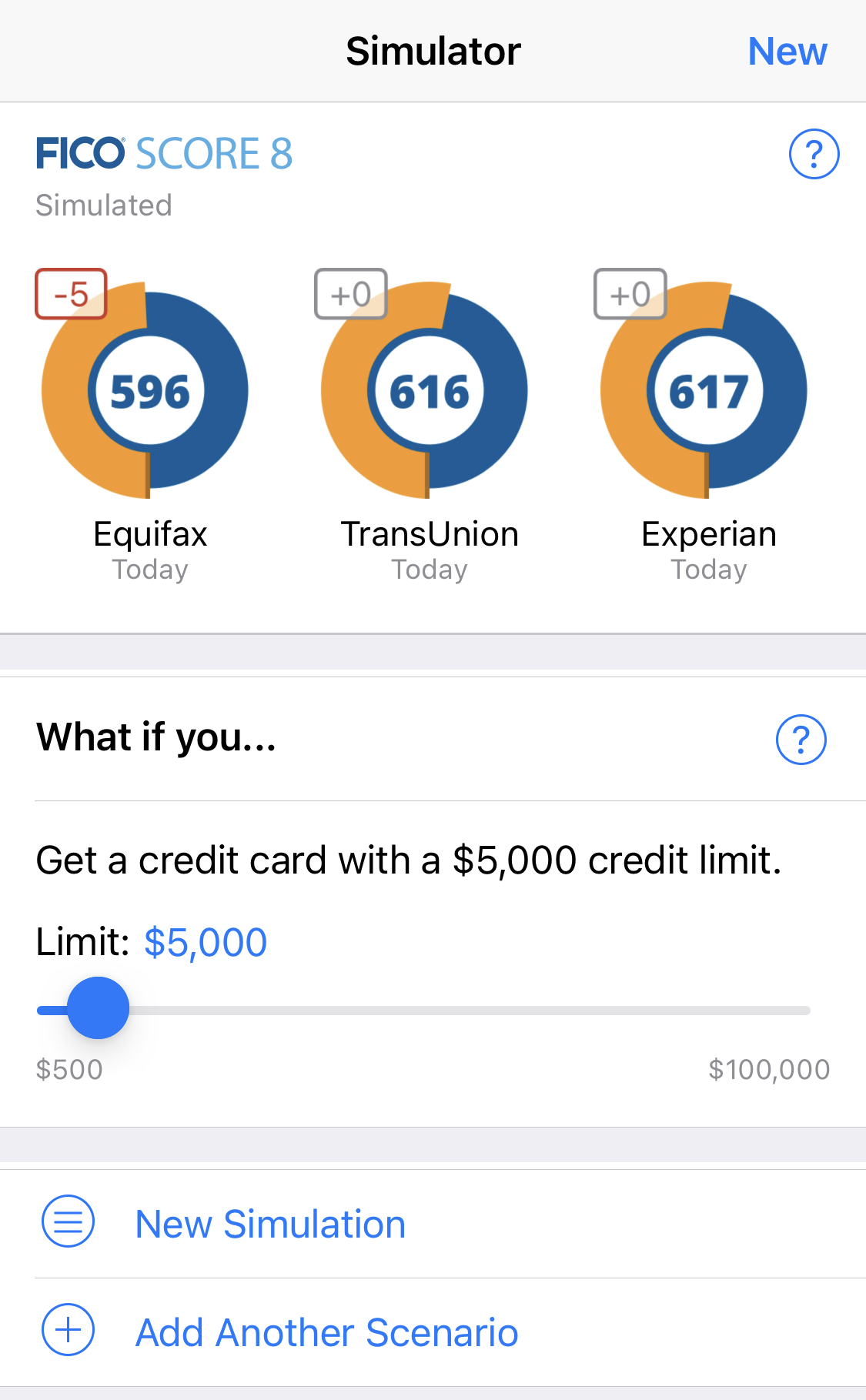
Task: Select Add Another Scenario
Action: pyautogui.click(x=326, y=1332)
